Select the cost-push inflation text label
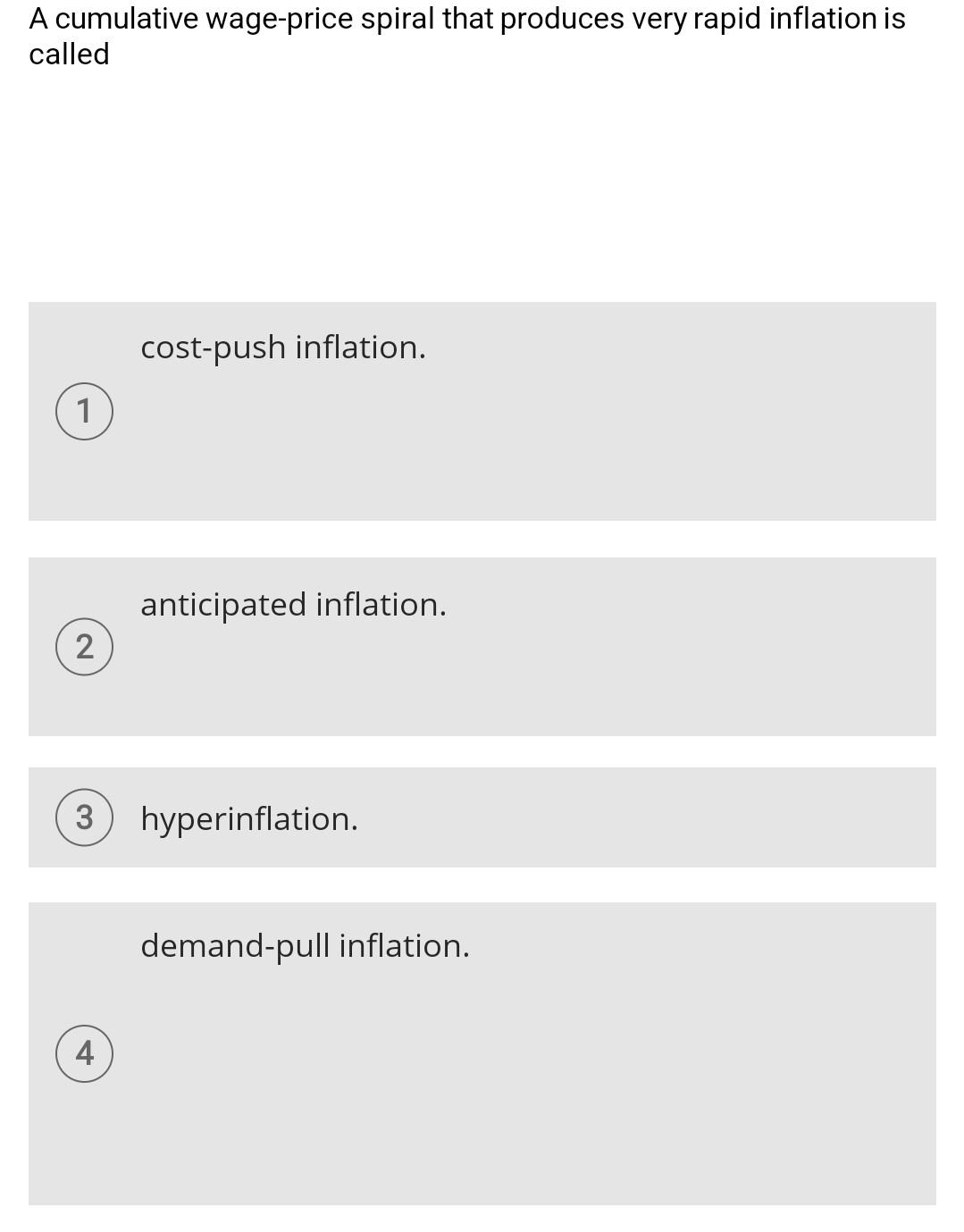Viewport: 964px width, 1232px height. [x=282, y=348]
